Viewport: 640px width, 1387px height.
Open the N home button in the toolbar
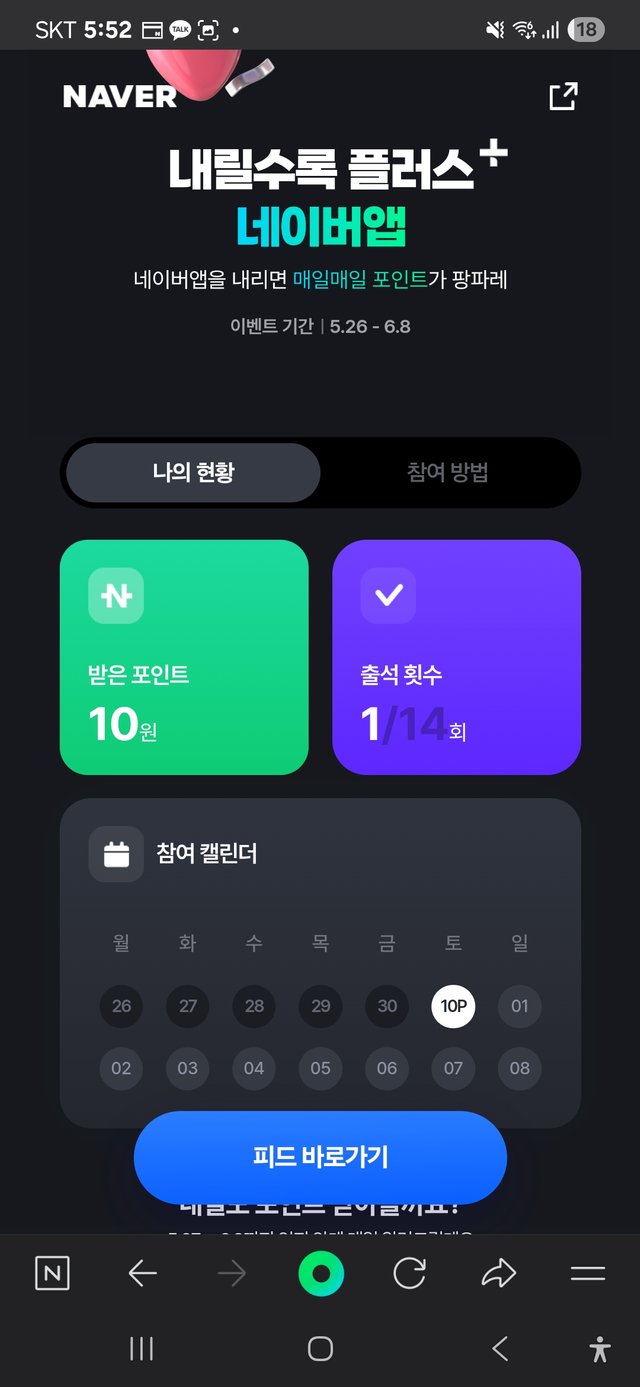click(x=52, y=1273)
